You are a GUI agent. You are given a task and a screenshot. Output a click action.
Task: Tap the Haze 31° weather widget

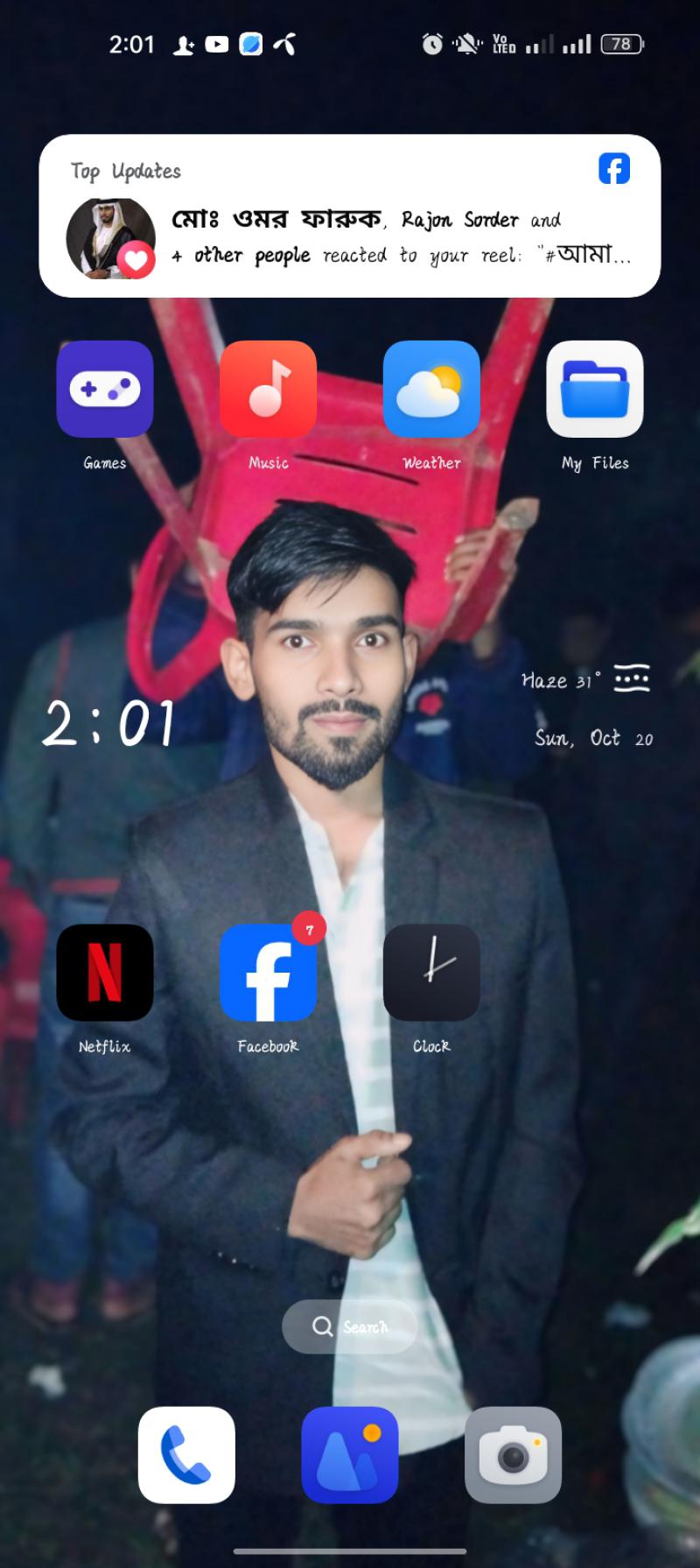pos(586,679)
